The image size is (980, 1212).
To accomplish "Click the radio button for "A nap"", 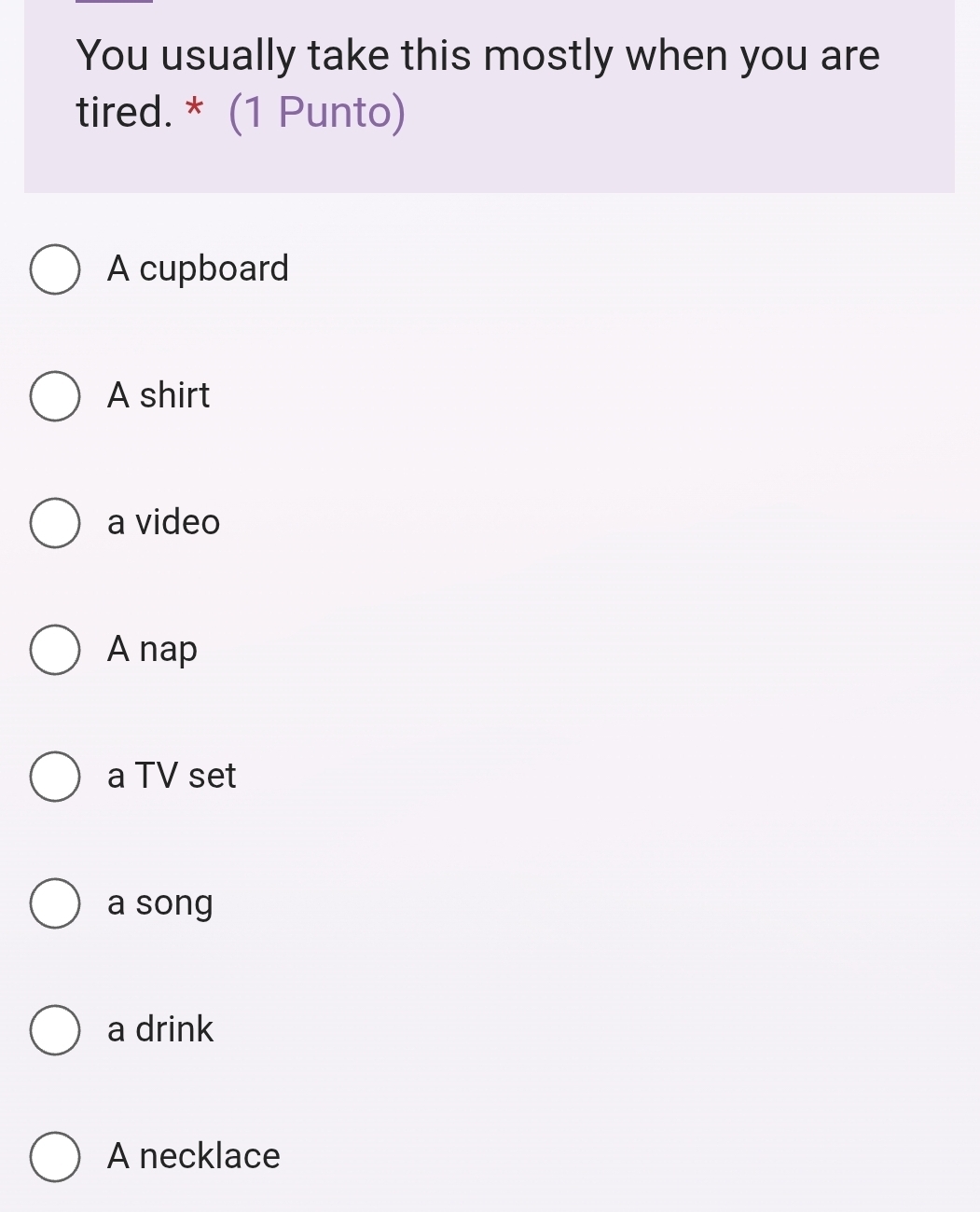I will click(55, 651).
